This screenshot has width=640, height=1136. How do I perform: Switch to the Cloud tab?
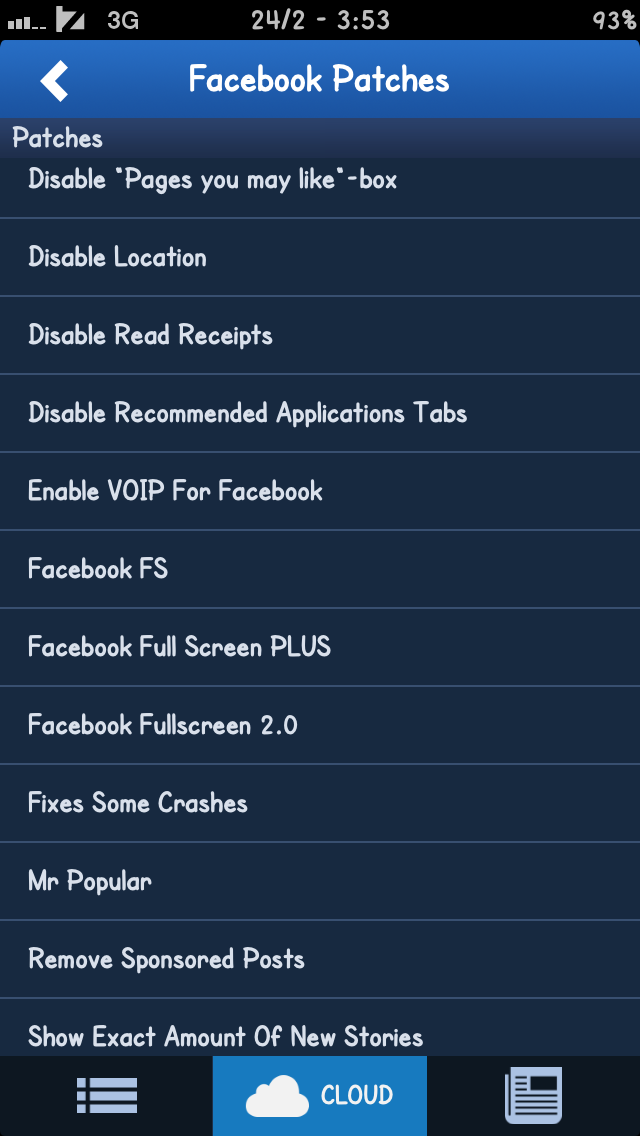320,1095
